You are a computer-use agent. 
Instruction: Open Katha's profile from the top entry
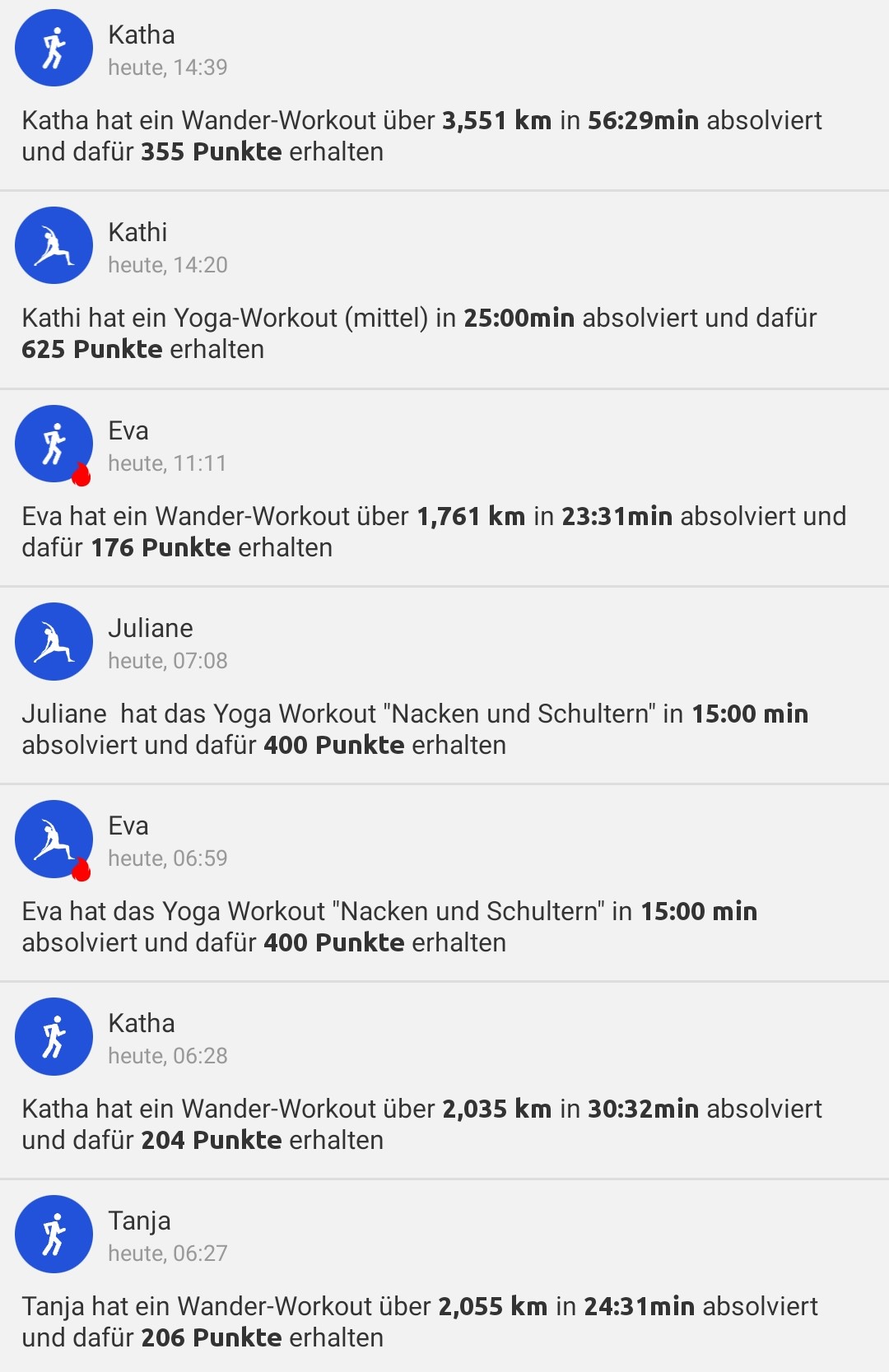142,35
